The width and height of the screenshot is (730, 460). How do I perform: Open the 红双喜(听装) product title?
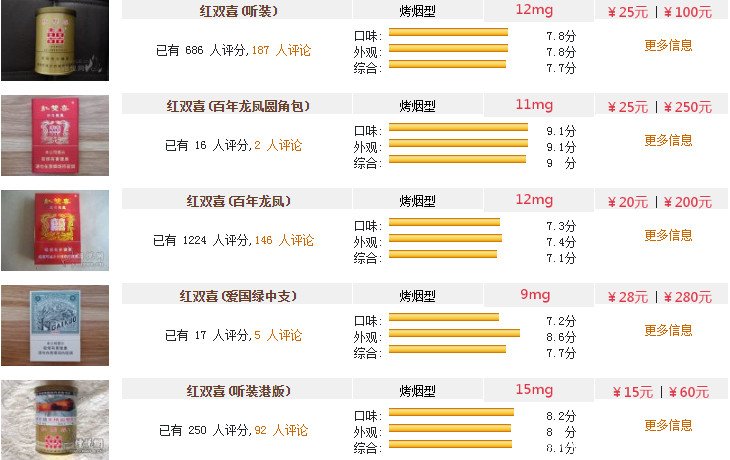pyautogui.click(x=239, y=12)
